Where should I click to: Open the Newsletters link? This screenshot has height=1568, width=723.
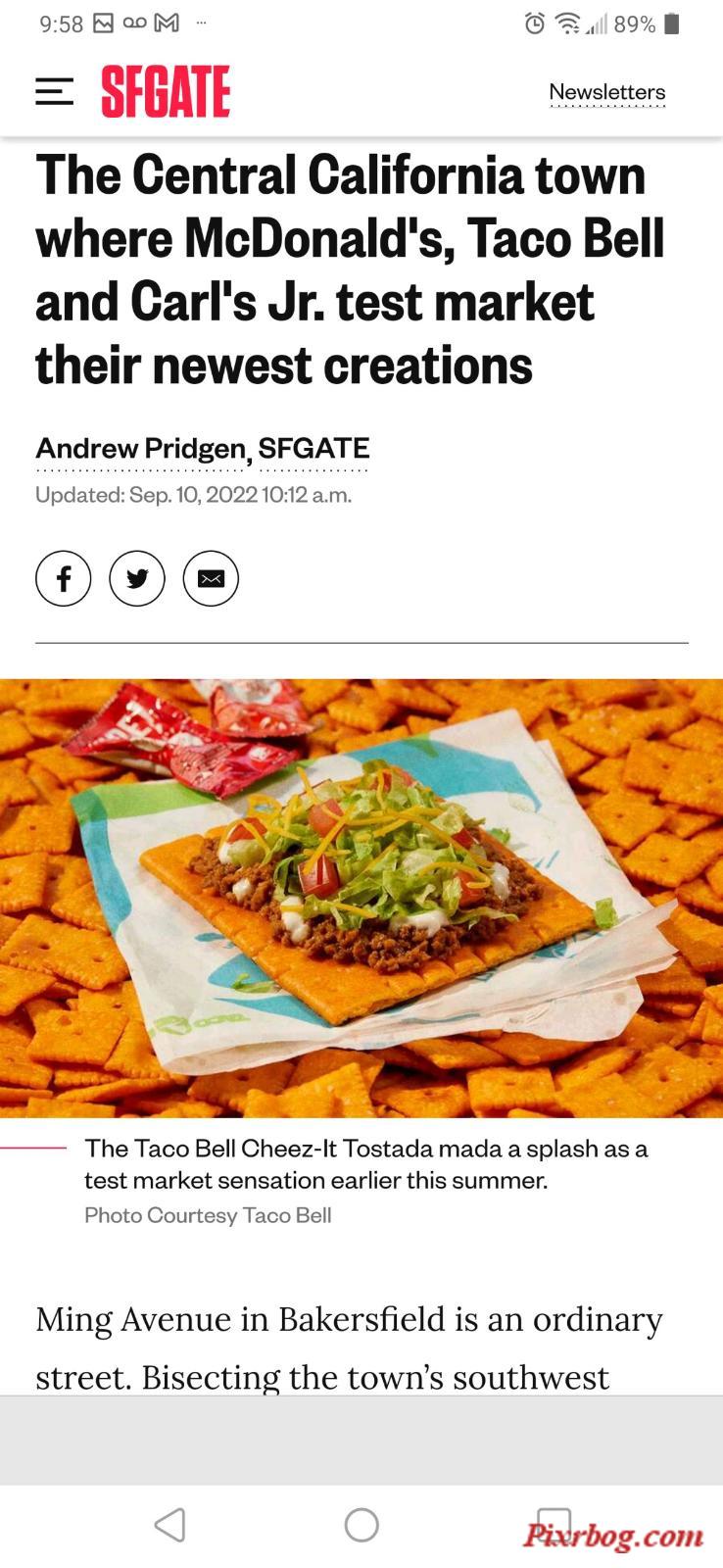pyautogui.click(x=606, y=92)
